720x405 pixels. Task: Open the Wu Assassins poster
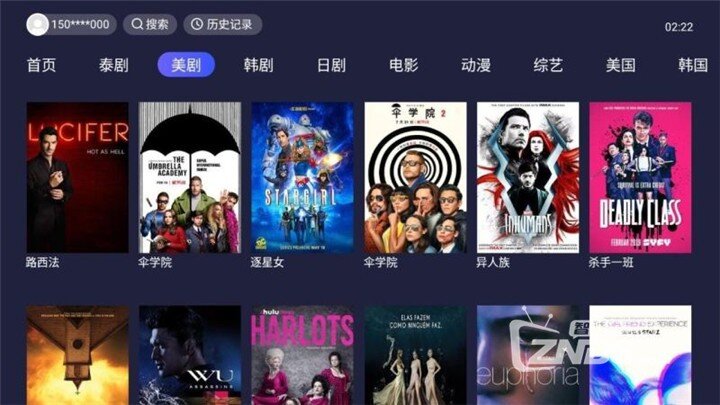tap(189, 356)
